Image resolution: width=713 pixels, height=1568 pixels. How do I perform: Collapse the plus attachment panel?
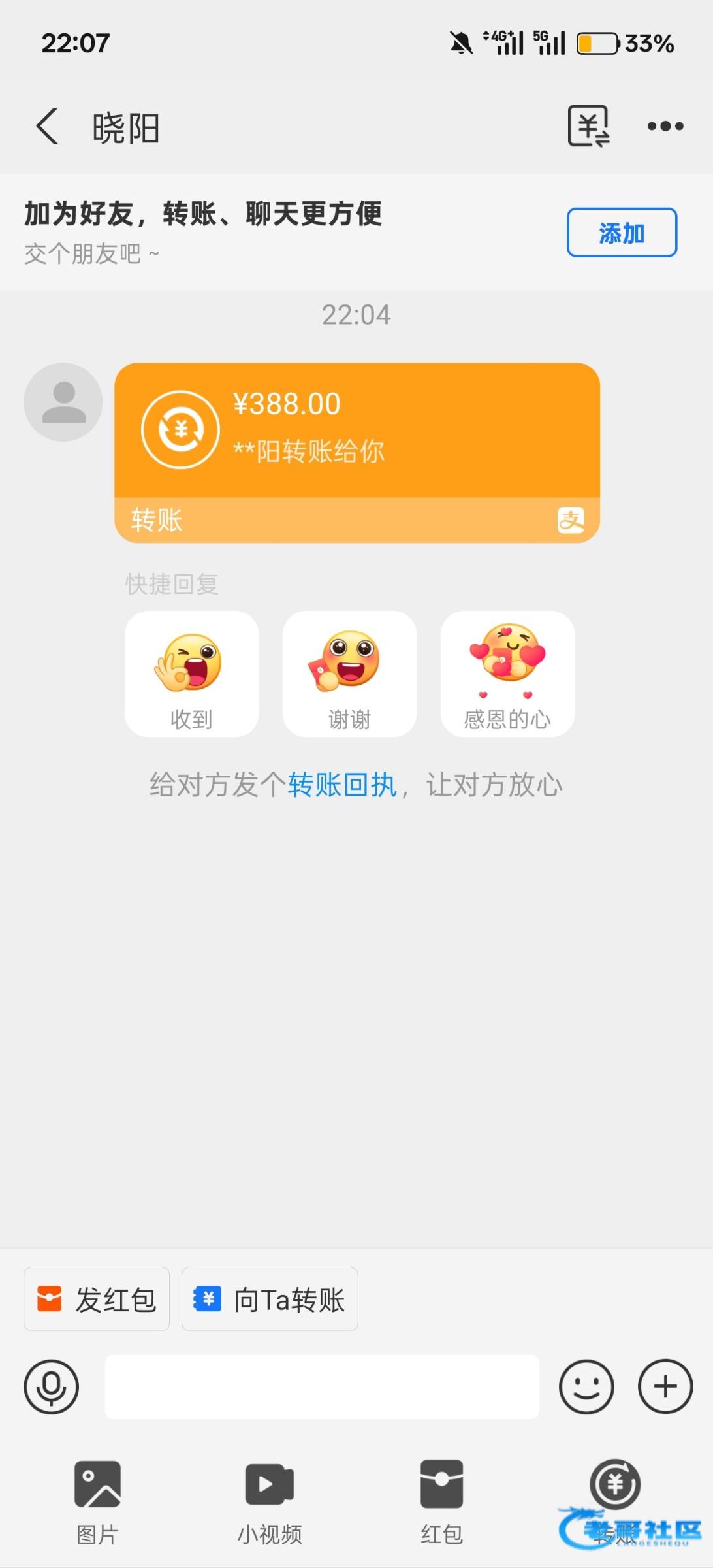(665, 1386)
